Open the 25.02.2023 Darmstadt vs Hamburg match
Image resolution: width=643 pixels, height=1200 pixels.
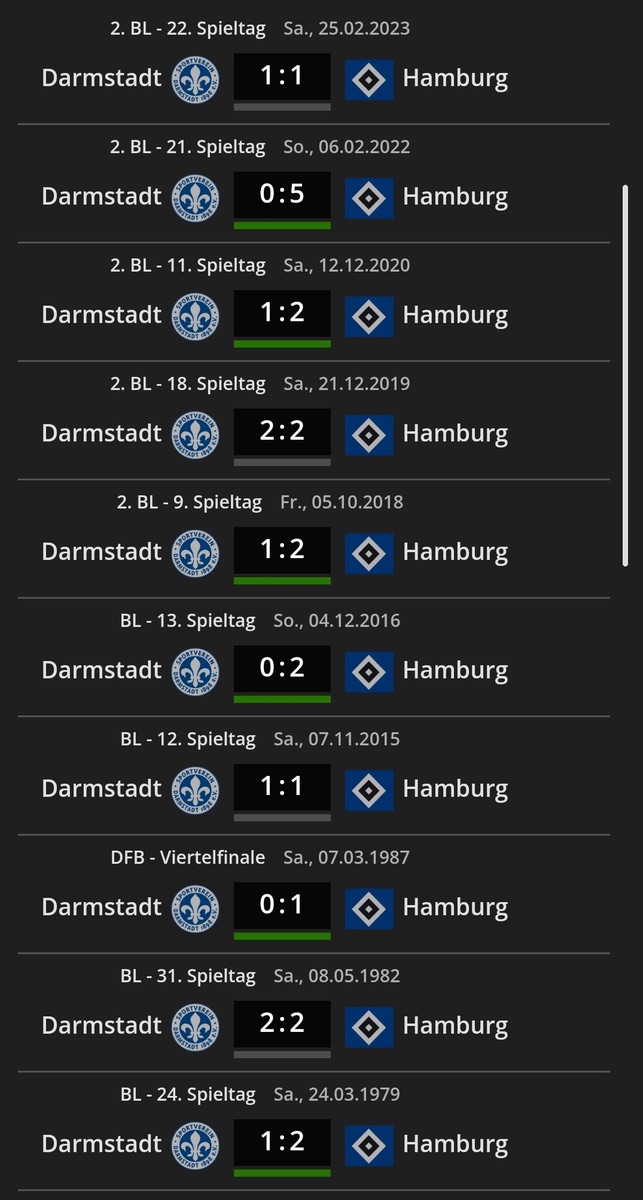(x=282, y=78)
